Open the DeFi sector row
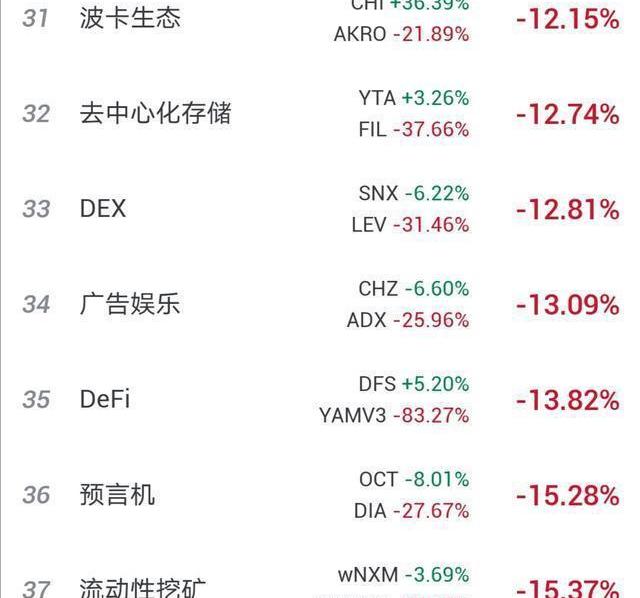Screen dimensions: 640x598 point(105,400)
